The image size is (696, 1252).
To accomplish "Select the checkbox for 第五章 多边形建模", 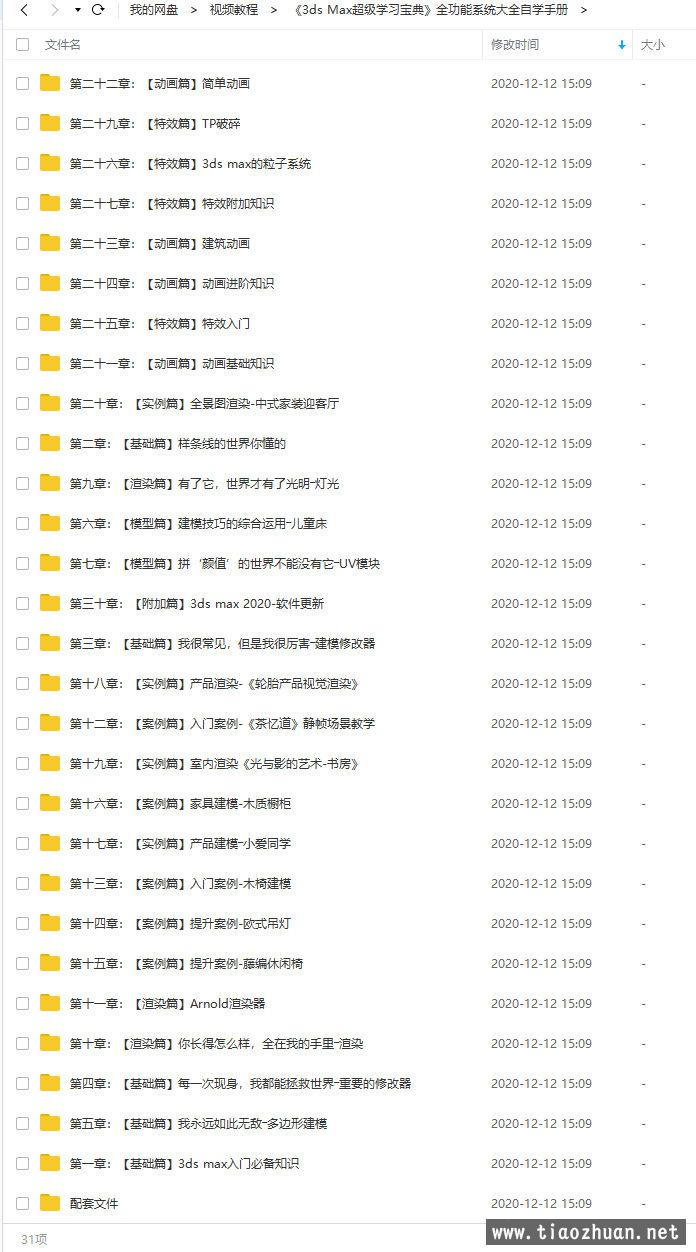I will point(22,1124).
